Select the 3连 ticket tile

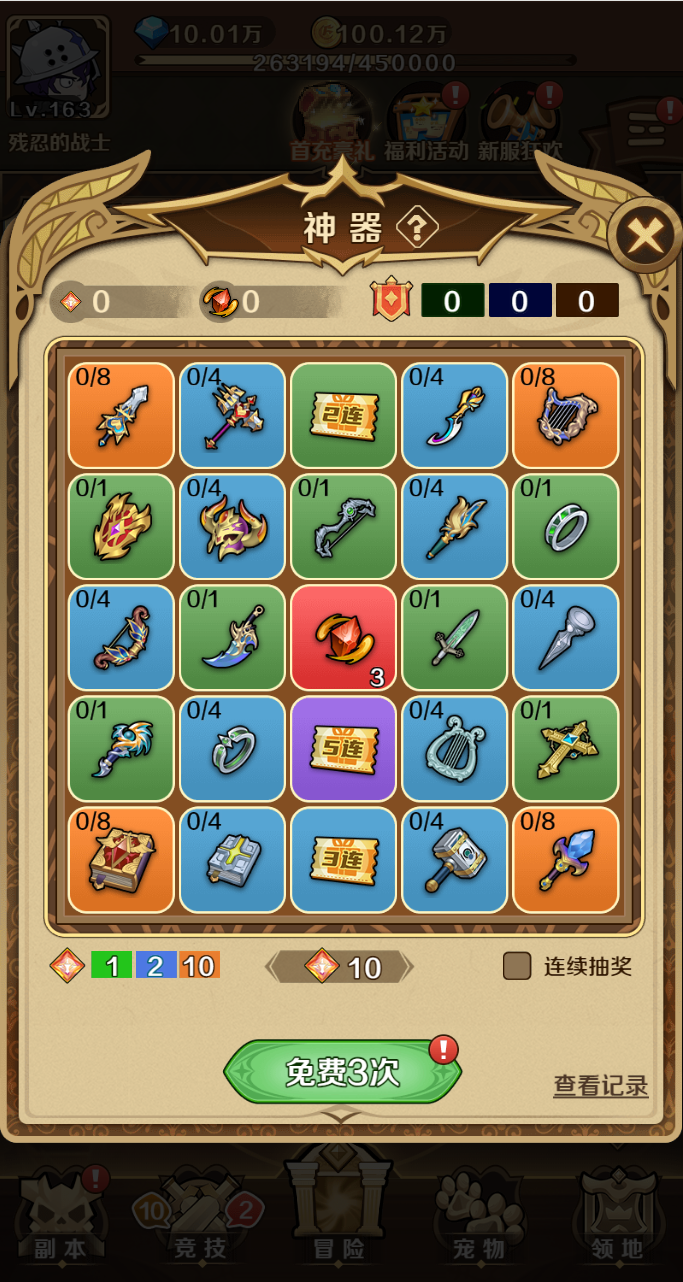(x=343, y=859)
